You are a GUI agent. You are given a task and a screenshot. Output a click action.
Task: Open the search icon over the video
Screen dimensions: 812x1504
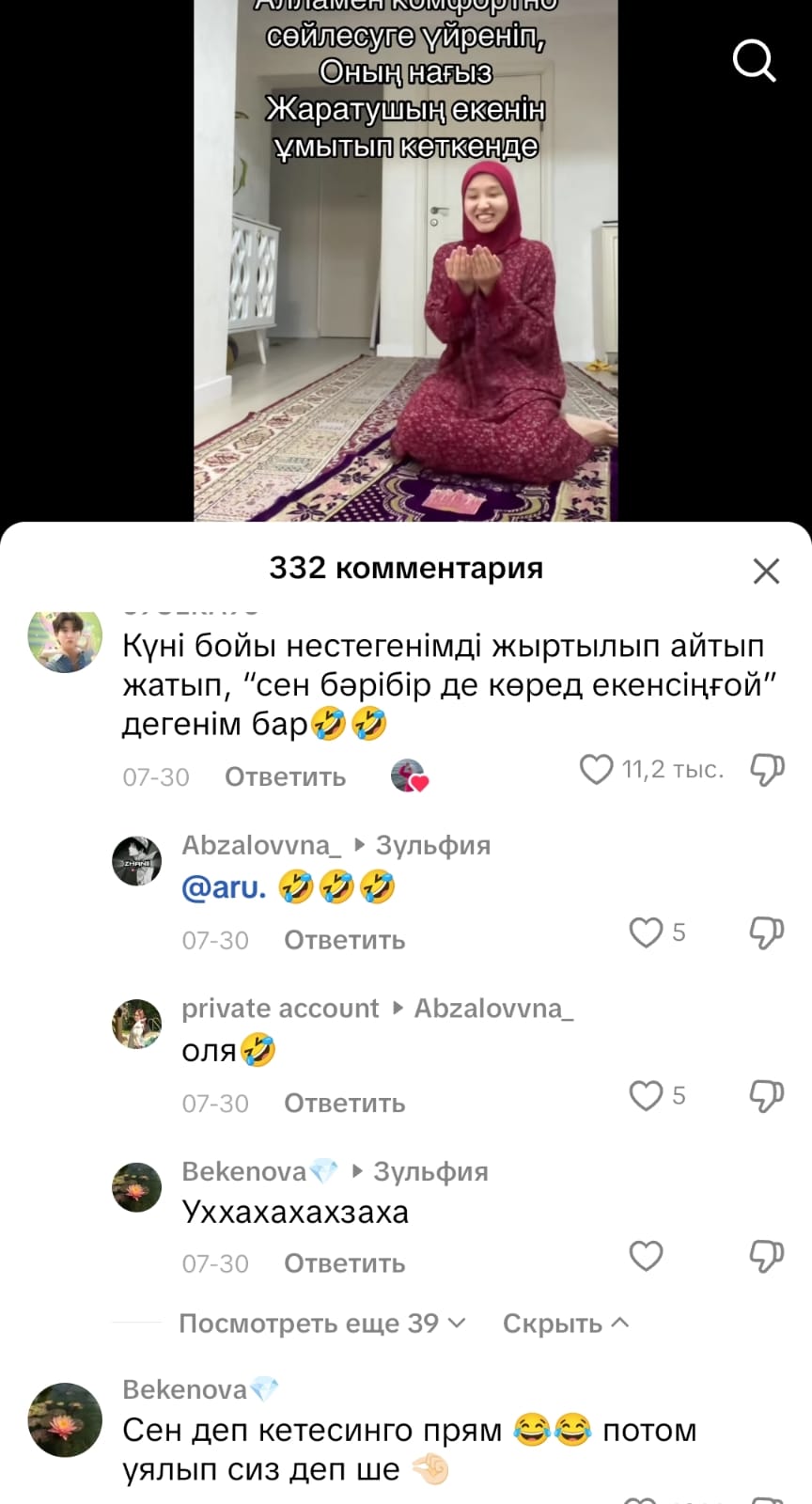(x=754, y=61)
